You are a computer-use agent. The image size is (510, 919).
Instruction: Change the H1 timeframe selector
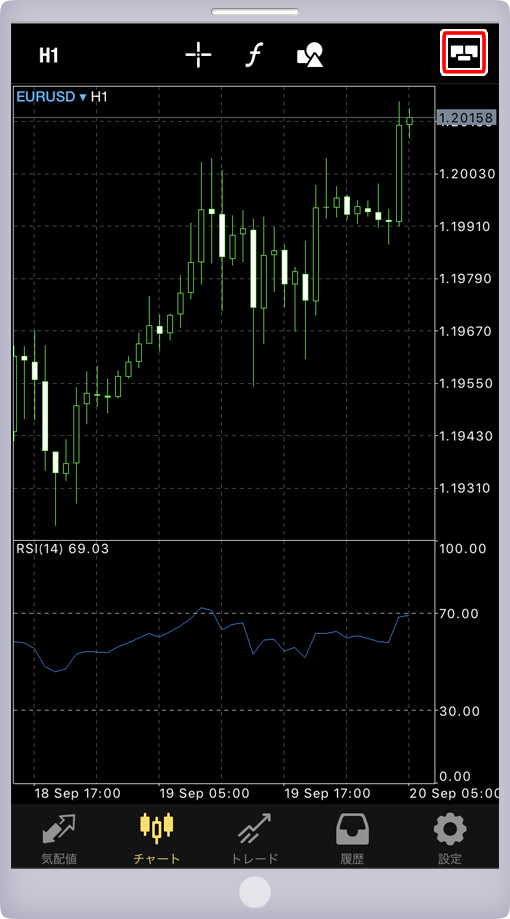click(49, 56)
